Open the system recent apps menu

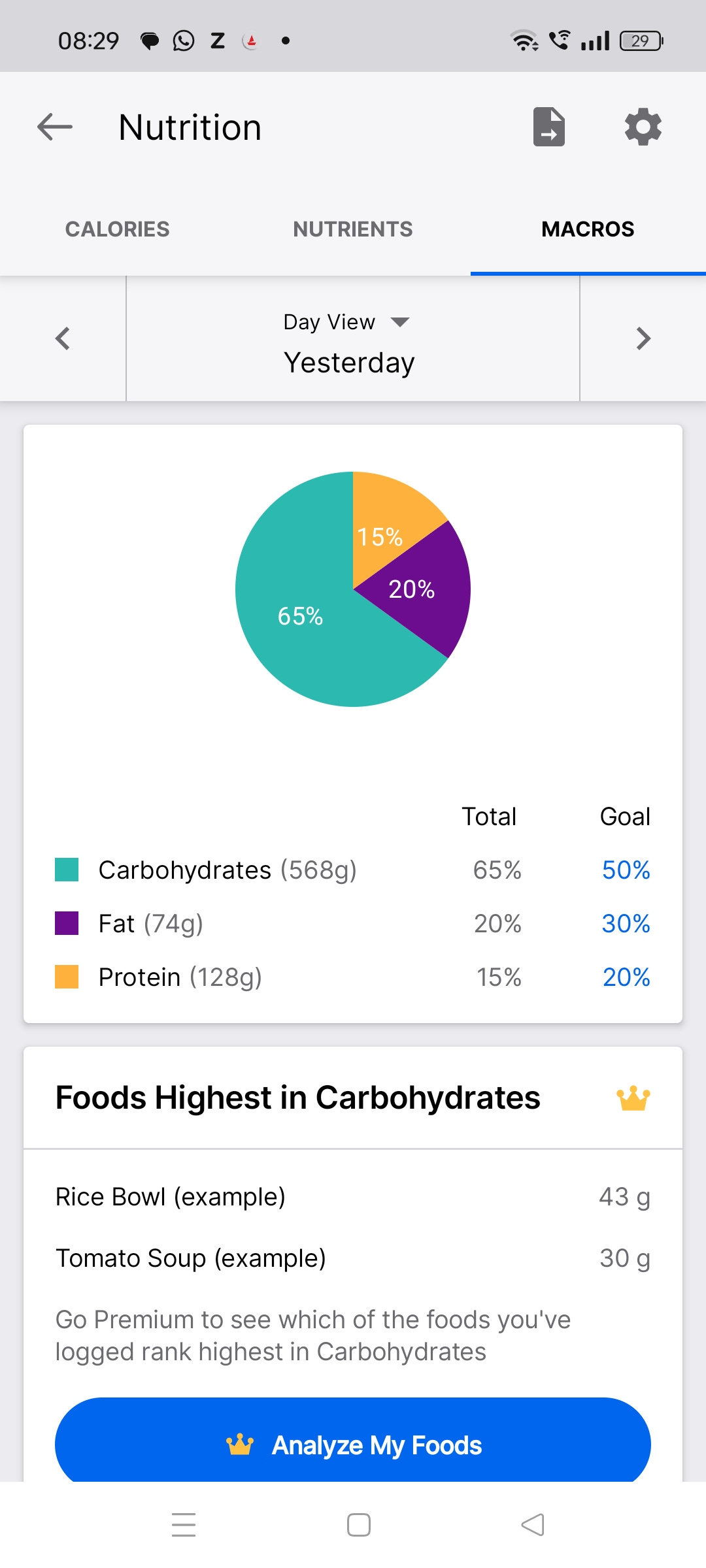click(184, 1525)
